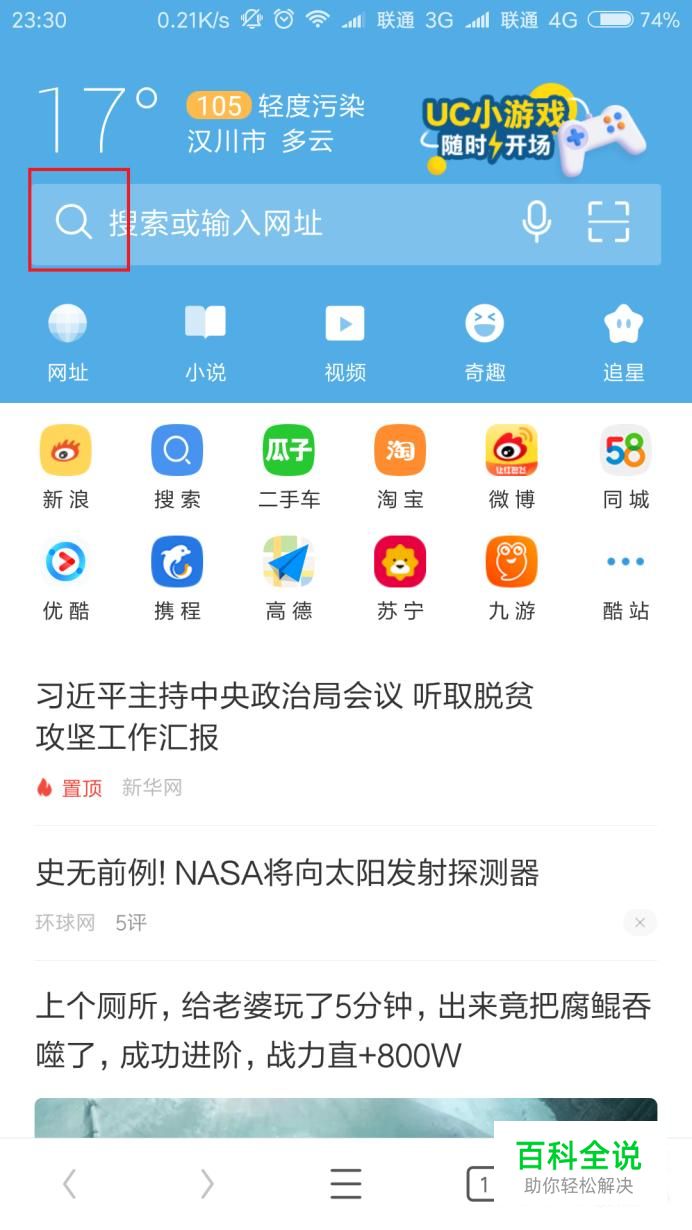Image resolution: width=692 pixels, height=1230 pixels.
Task: Read the NASA sun probe article
Action: pos(288,873)
